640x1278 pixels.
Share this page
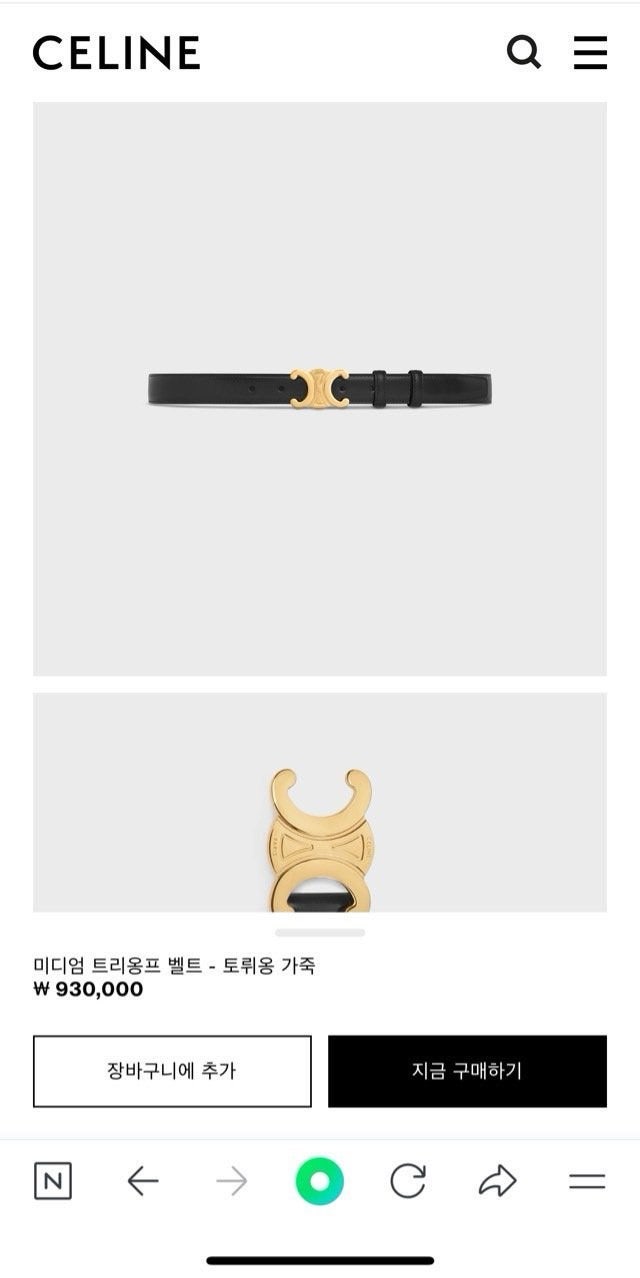click(x=497, y=1182)
